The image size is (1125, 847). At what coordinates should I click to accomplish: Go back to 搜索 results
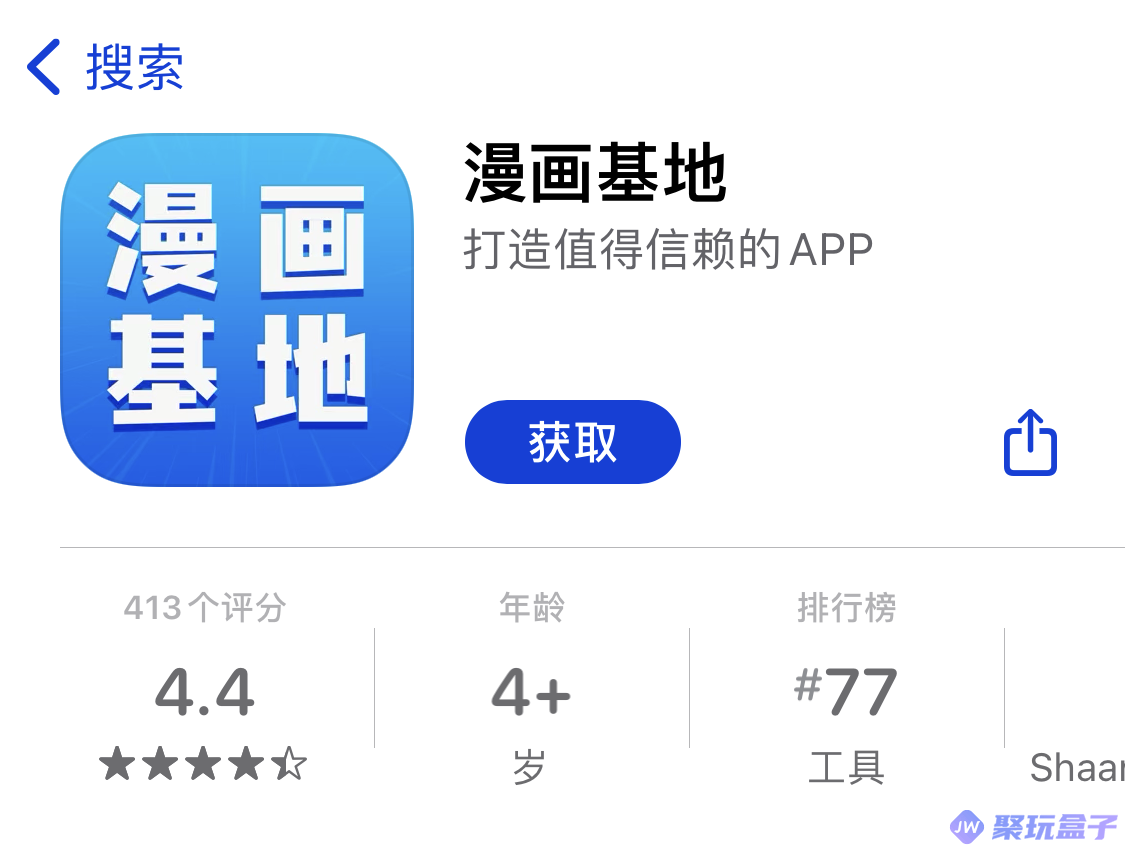pyautogui.click(x=103, y=68)
